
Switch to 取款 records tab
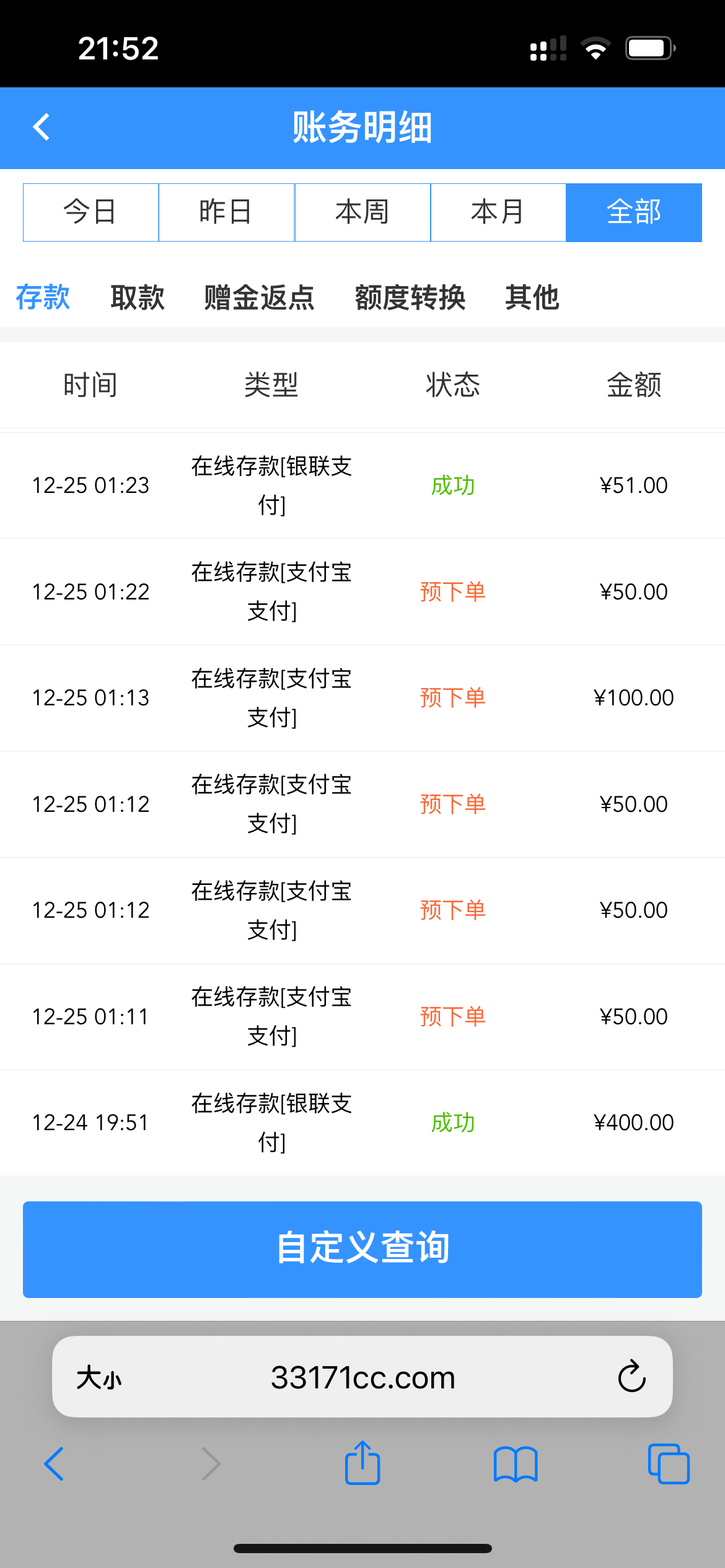coord(138,297)
